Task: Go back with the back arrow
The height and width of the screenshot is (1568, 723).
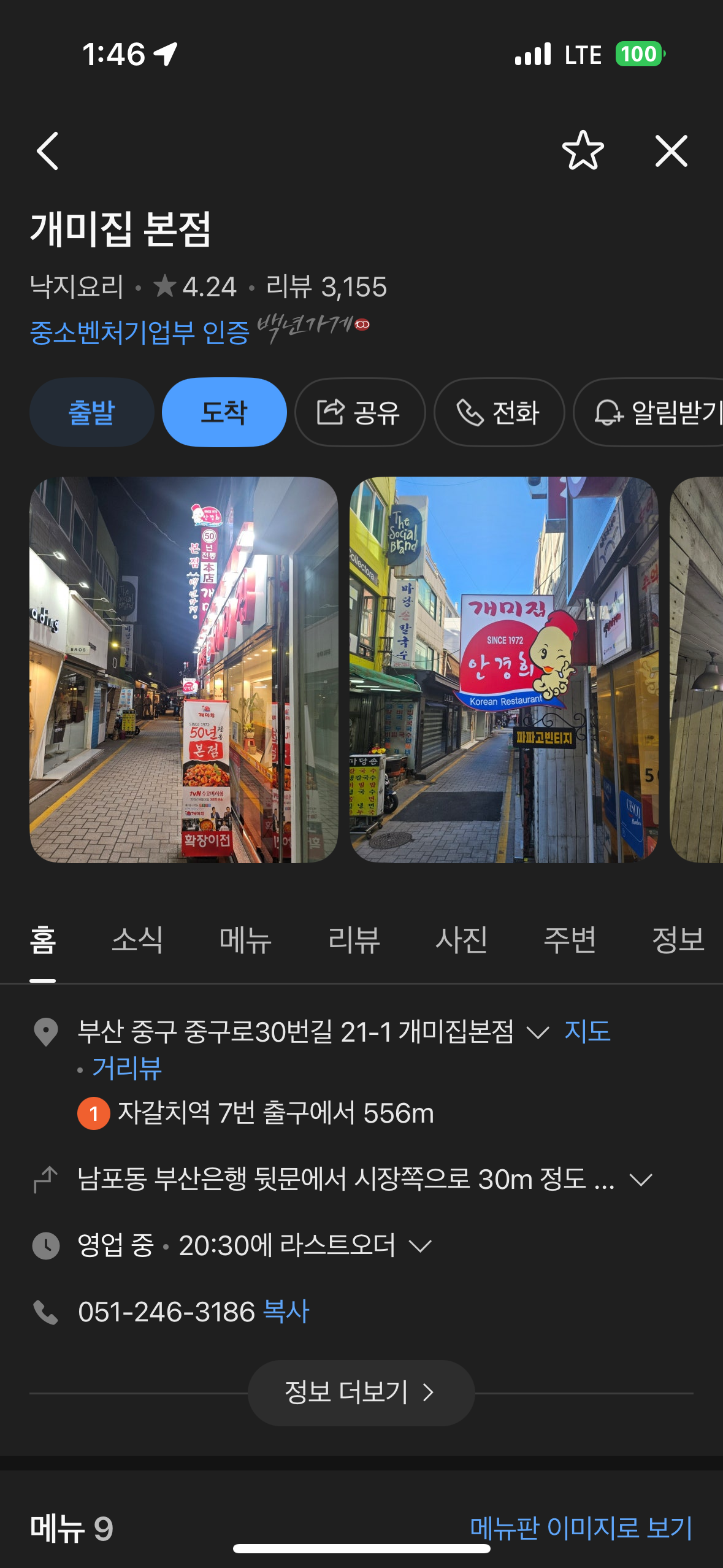Action: click(x=48, y=151)
